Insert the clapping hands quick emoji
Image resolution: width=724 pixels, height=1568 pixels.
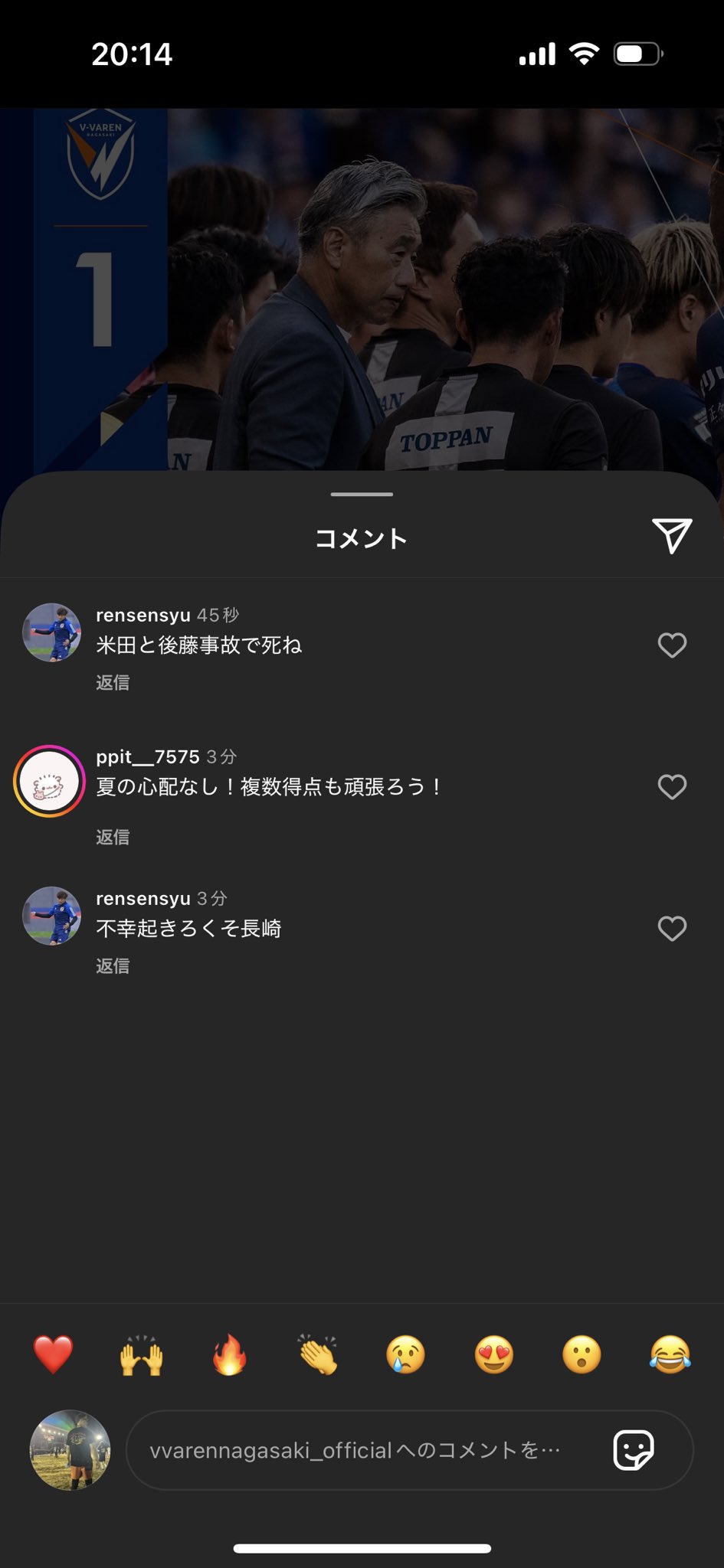[x=318, y=1354]
